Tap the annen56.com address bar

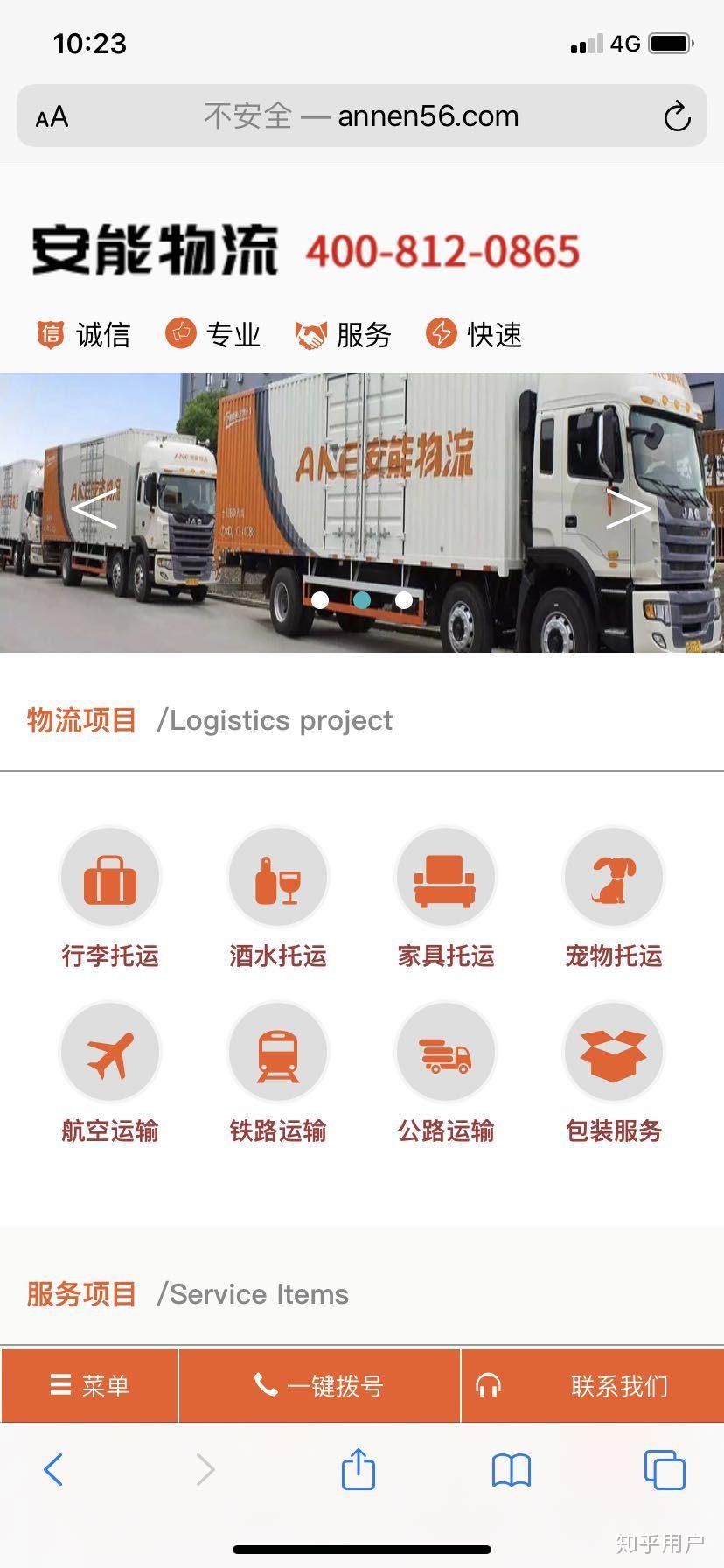point(361,116)
